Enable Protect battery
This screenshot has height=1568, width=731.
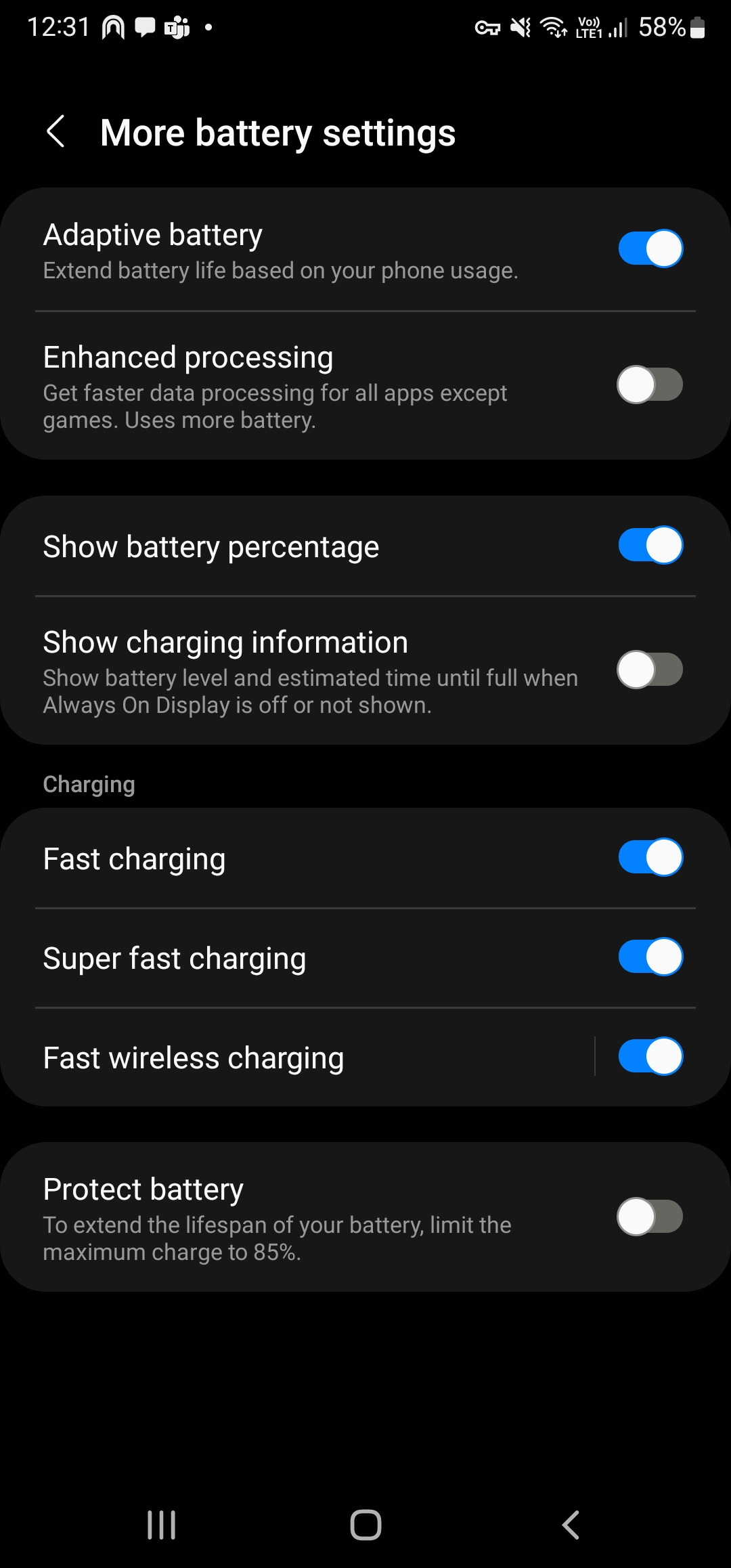(650, 1217)
